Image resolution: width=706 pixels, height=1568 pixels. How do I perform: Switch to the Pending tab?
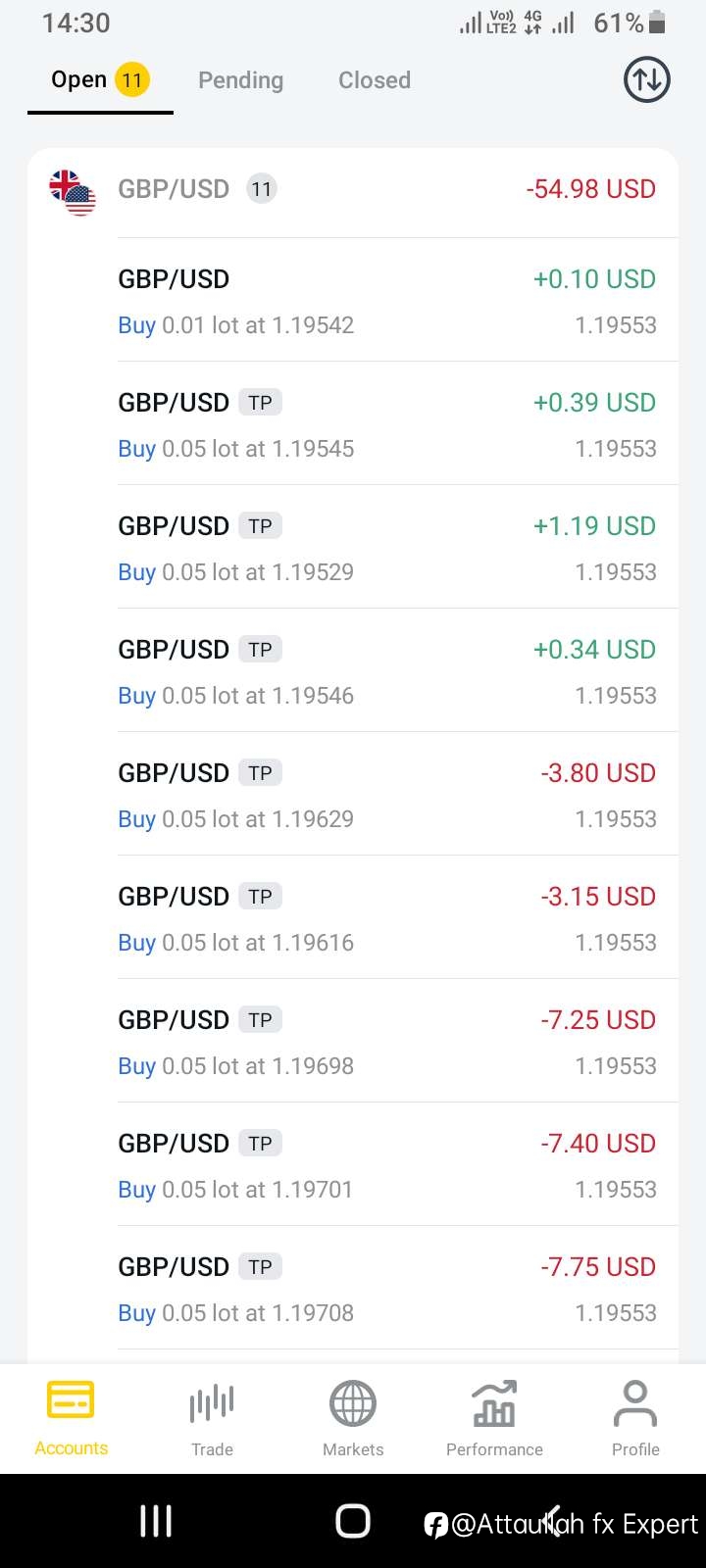pos(240,80)
